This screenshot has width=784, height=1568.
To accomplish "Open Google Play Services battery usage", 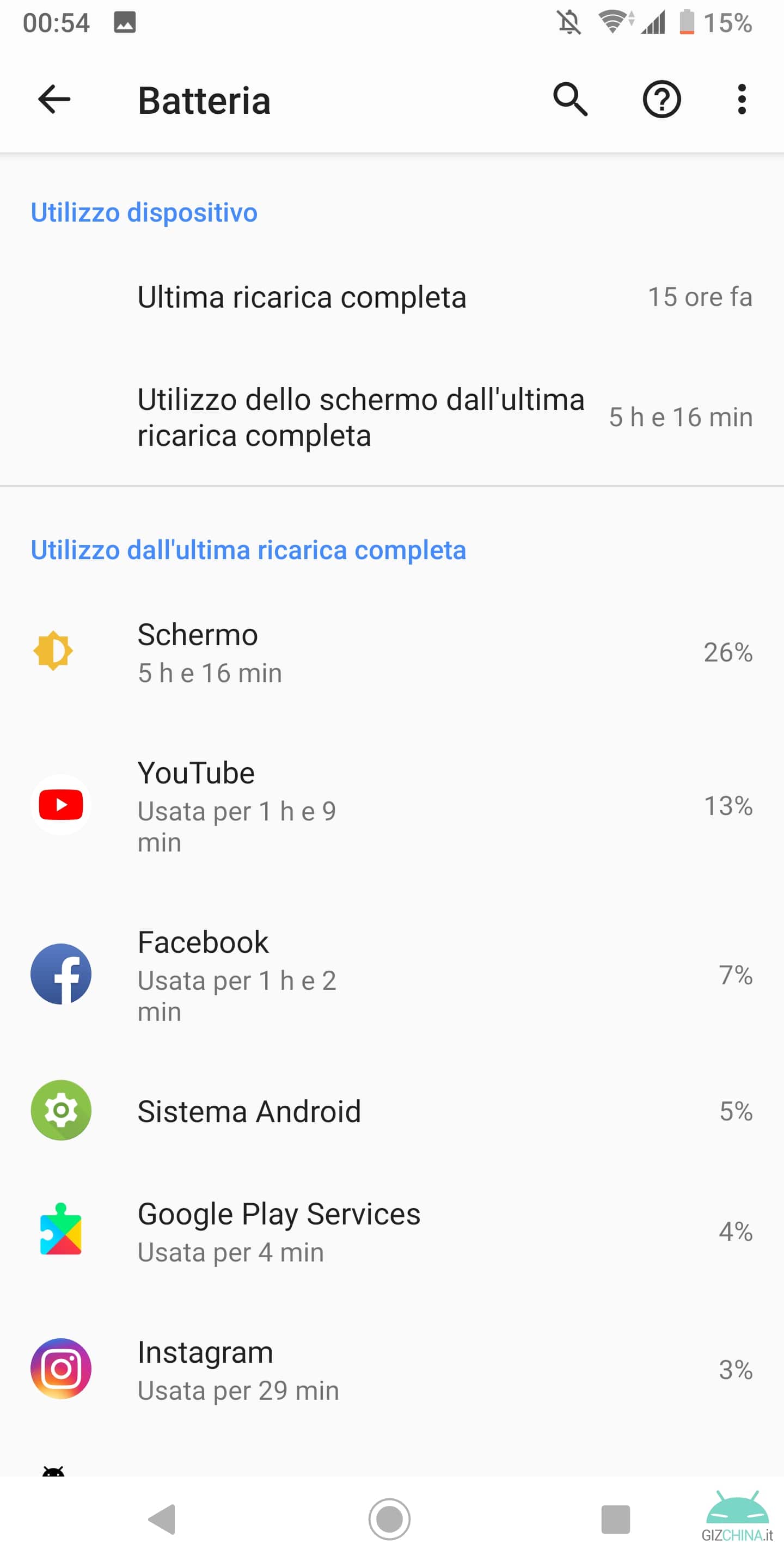I will pyautogui.click(x=392, y=1232).
